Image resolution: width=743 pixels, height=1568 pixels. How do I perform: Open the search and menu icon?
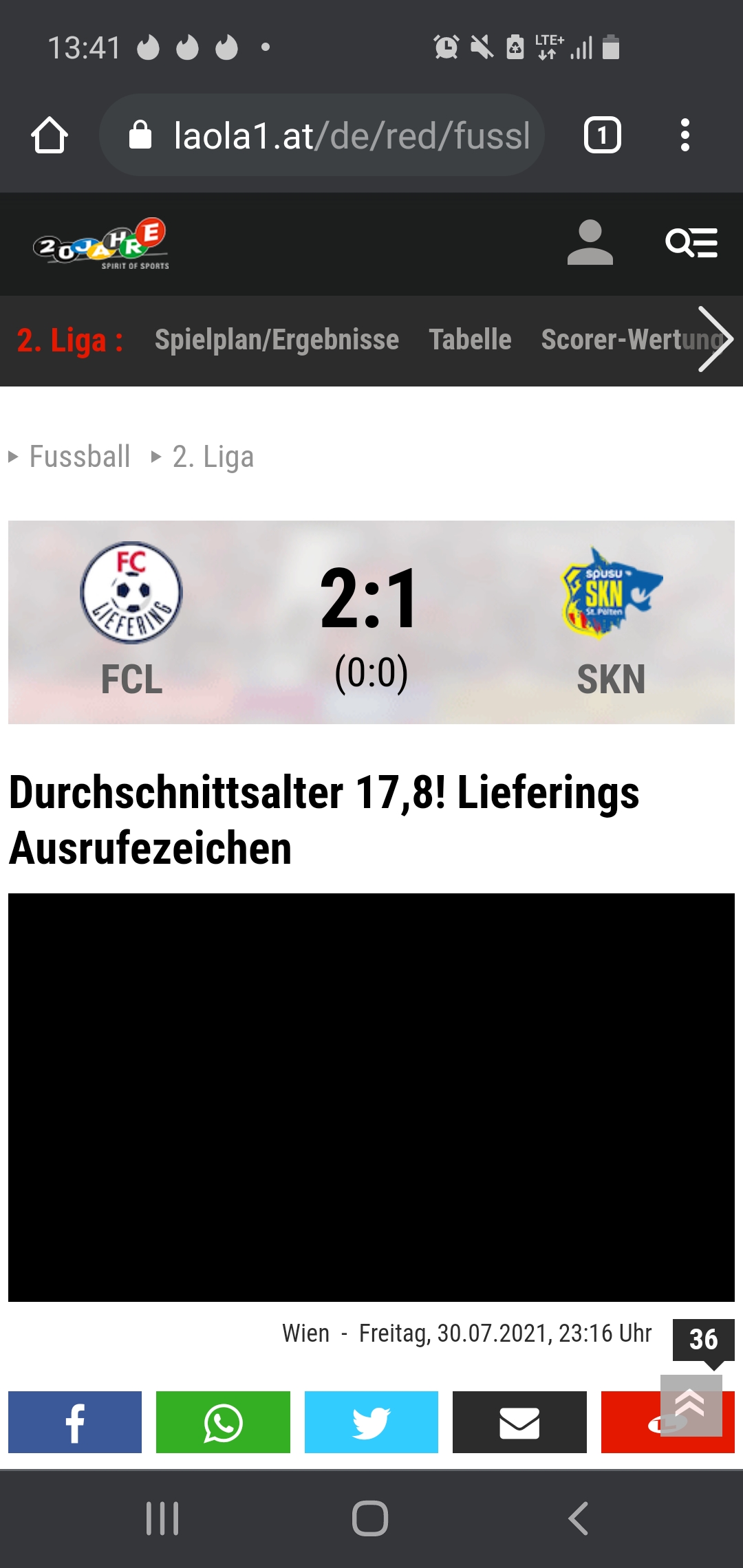point(691,243)
